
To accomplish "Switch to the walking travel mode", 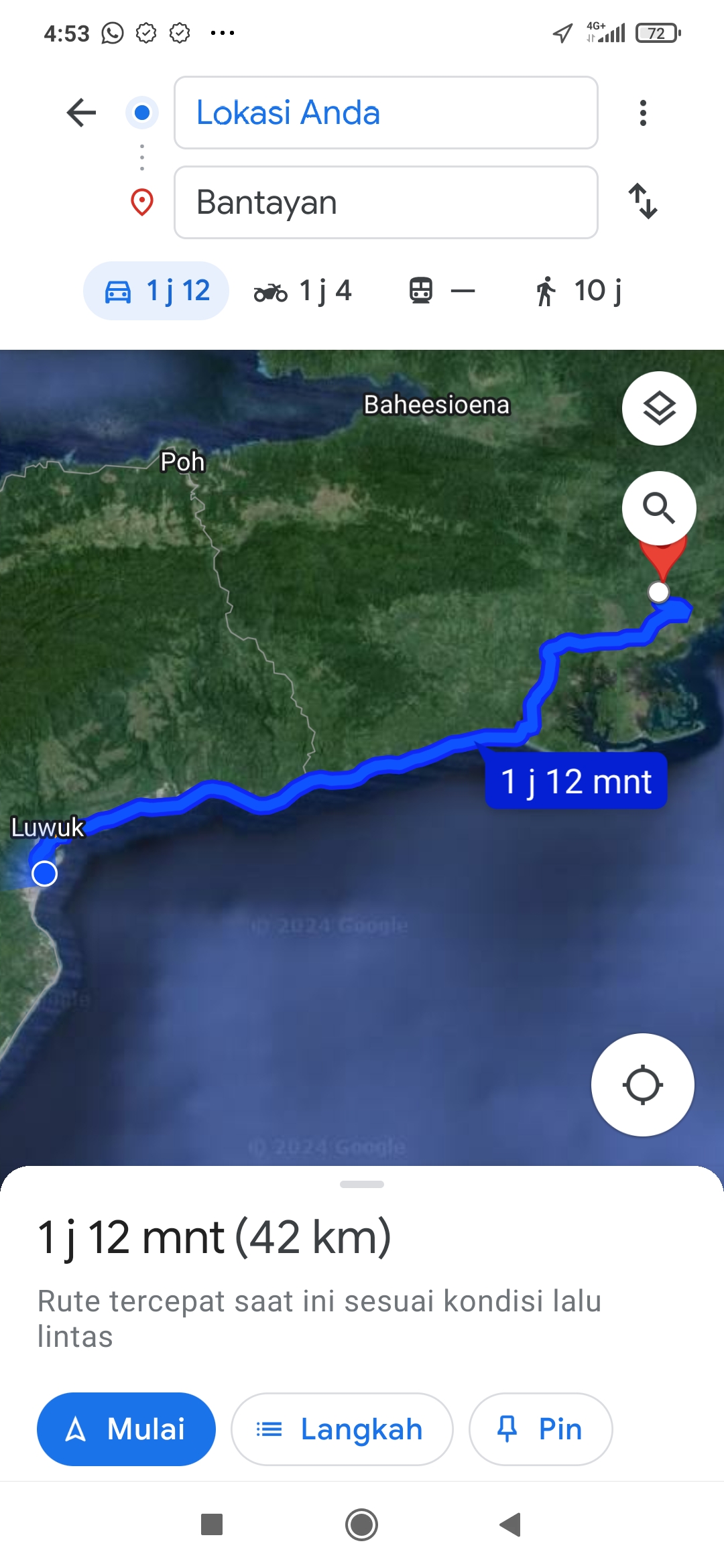I will coord(578,291).
